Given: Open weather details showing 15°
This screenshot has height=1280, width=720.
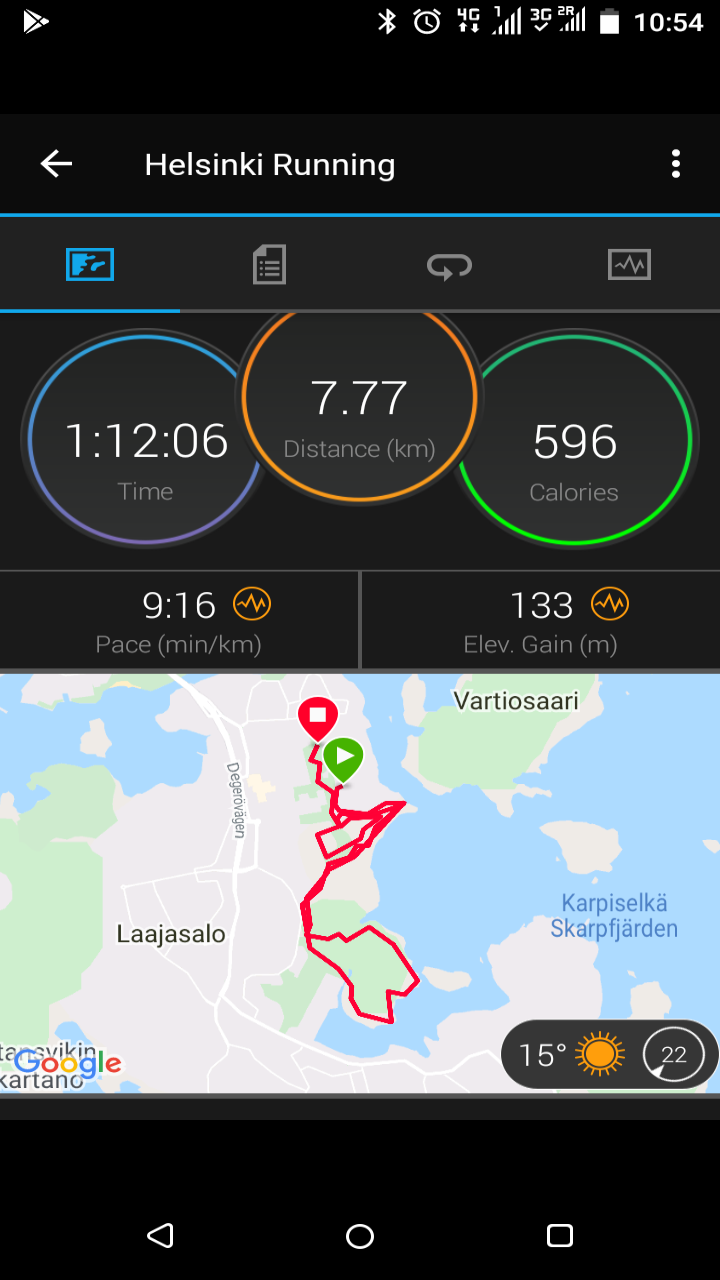Looking at the screenshot, I should pos(609,1054).
